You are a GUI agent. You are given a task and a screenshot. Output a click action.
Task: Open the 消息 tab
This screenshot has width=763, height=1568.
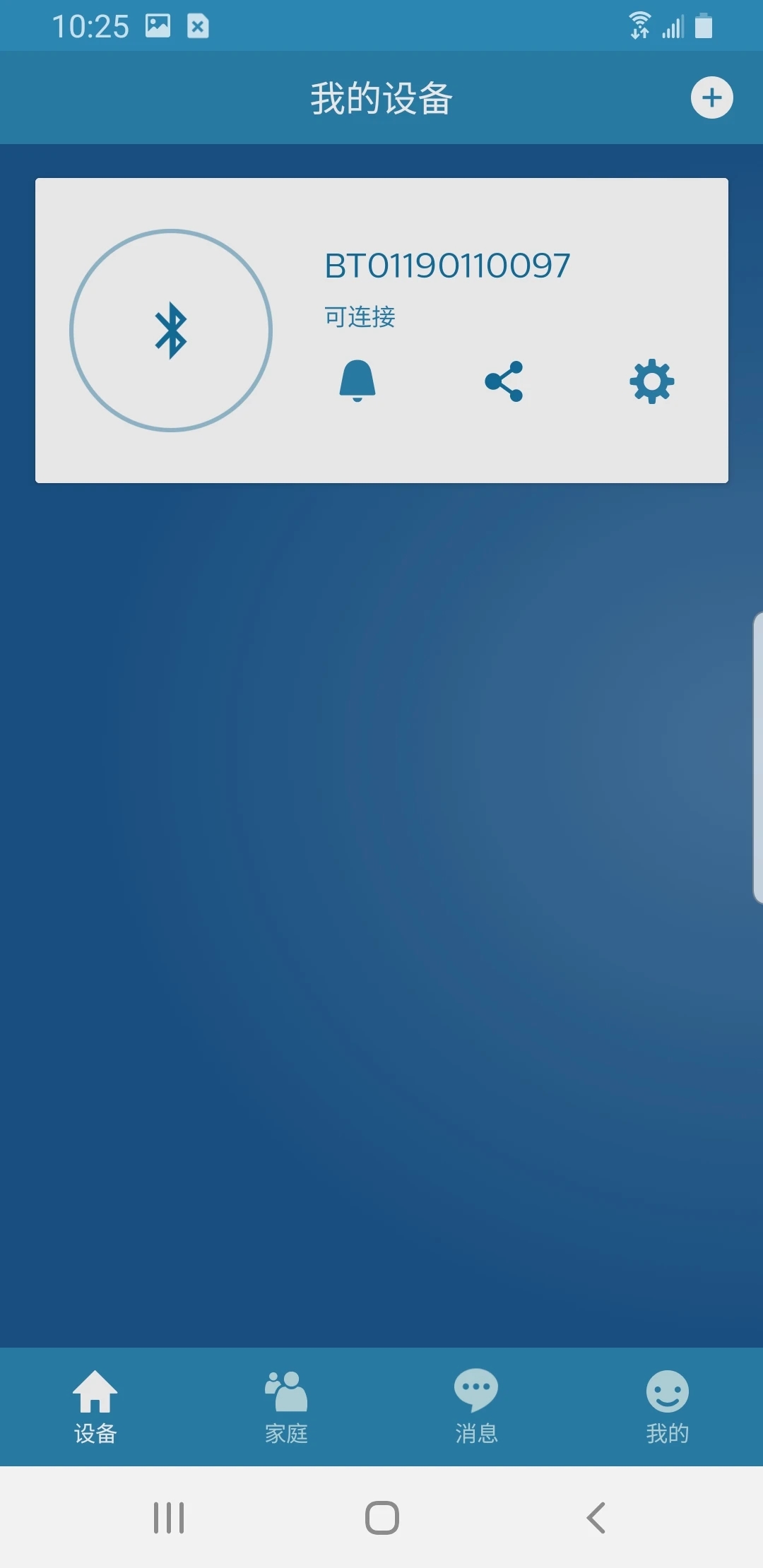coord(476,1406)
